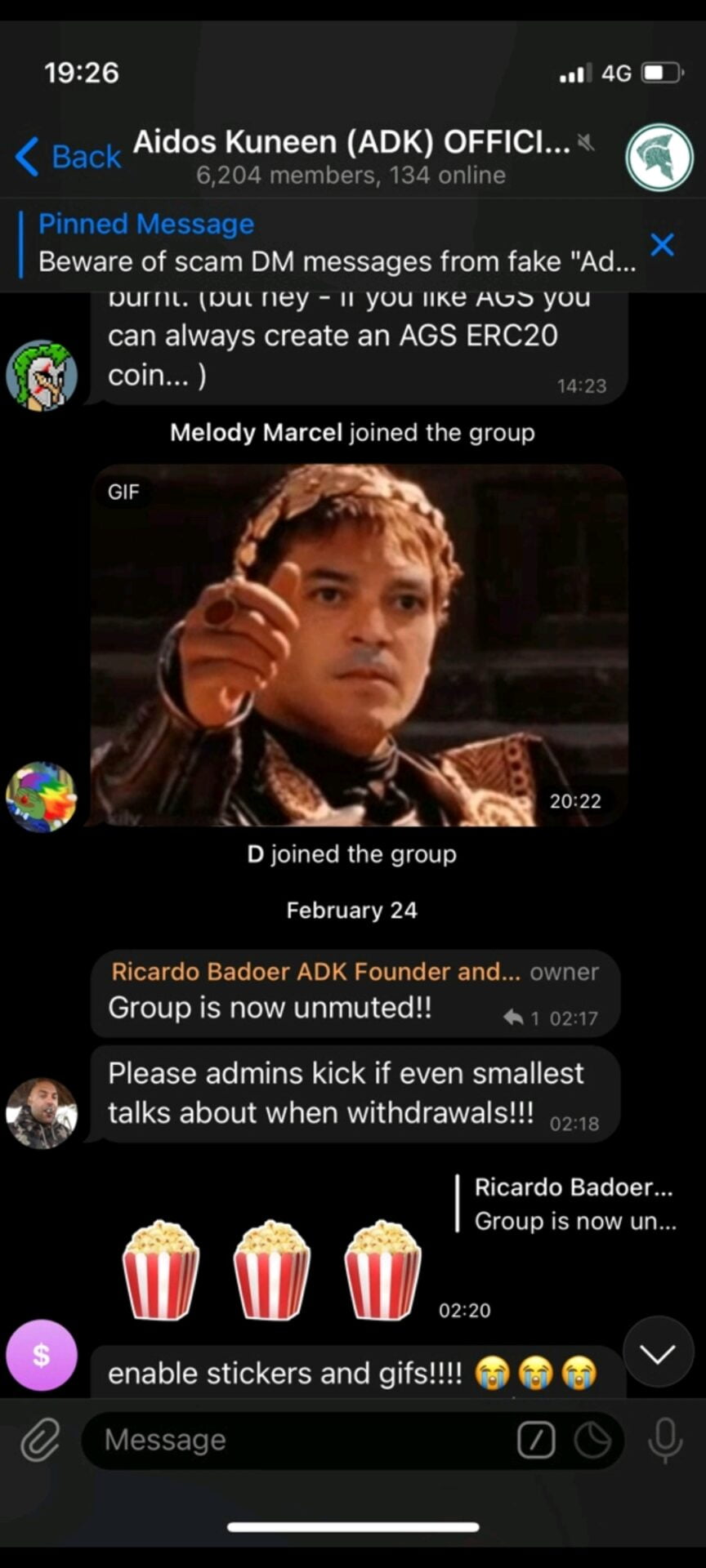706x1568 pixels.
Task: Play the GIF sent at 20:22
Action: 359,645
